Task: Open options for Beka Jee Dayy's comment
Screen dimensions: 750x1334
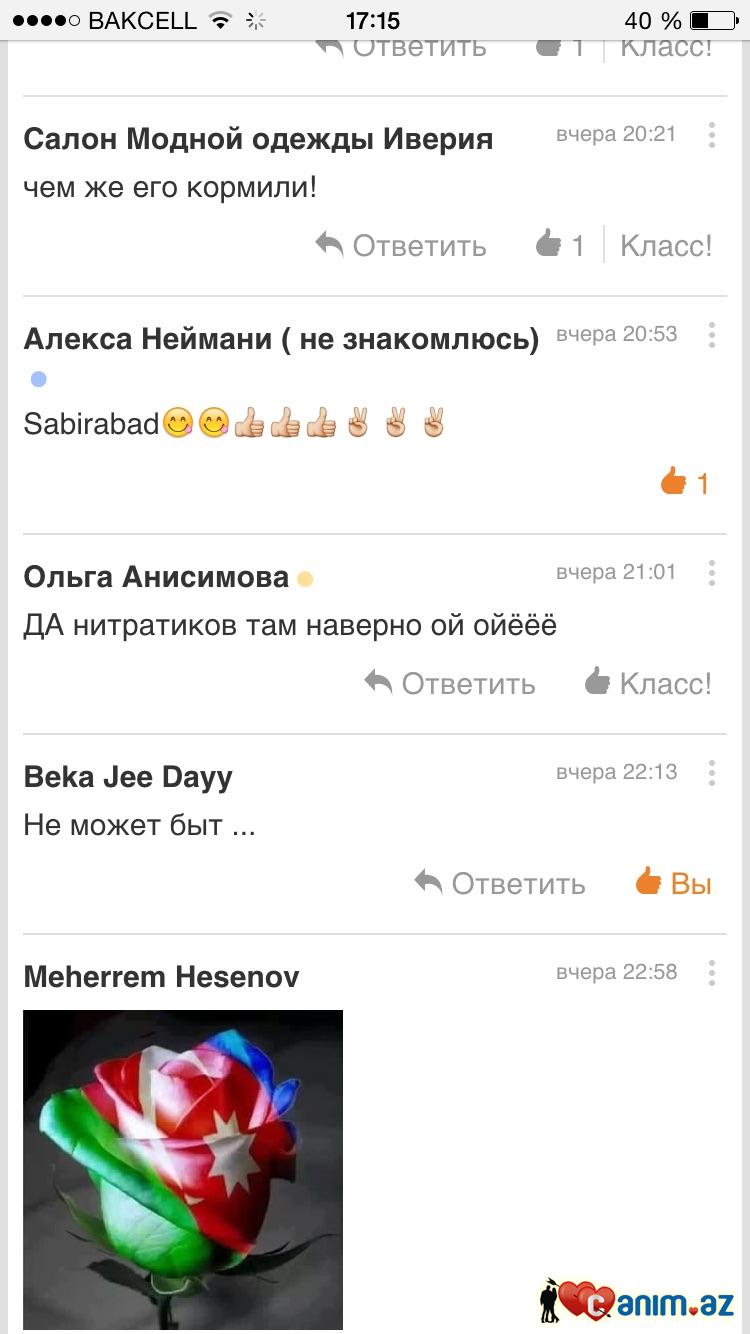Action: pos(711,773)
